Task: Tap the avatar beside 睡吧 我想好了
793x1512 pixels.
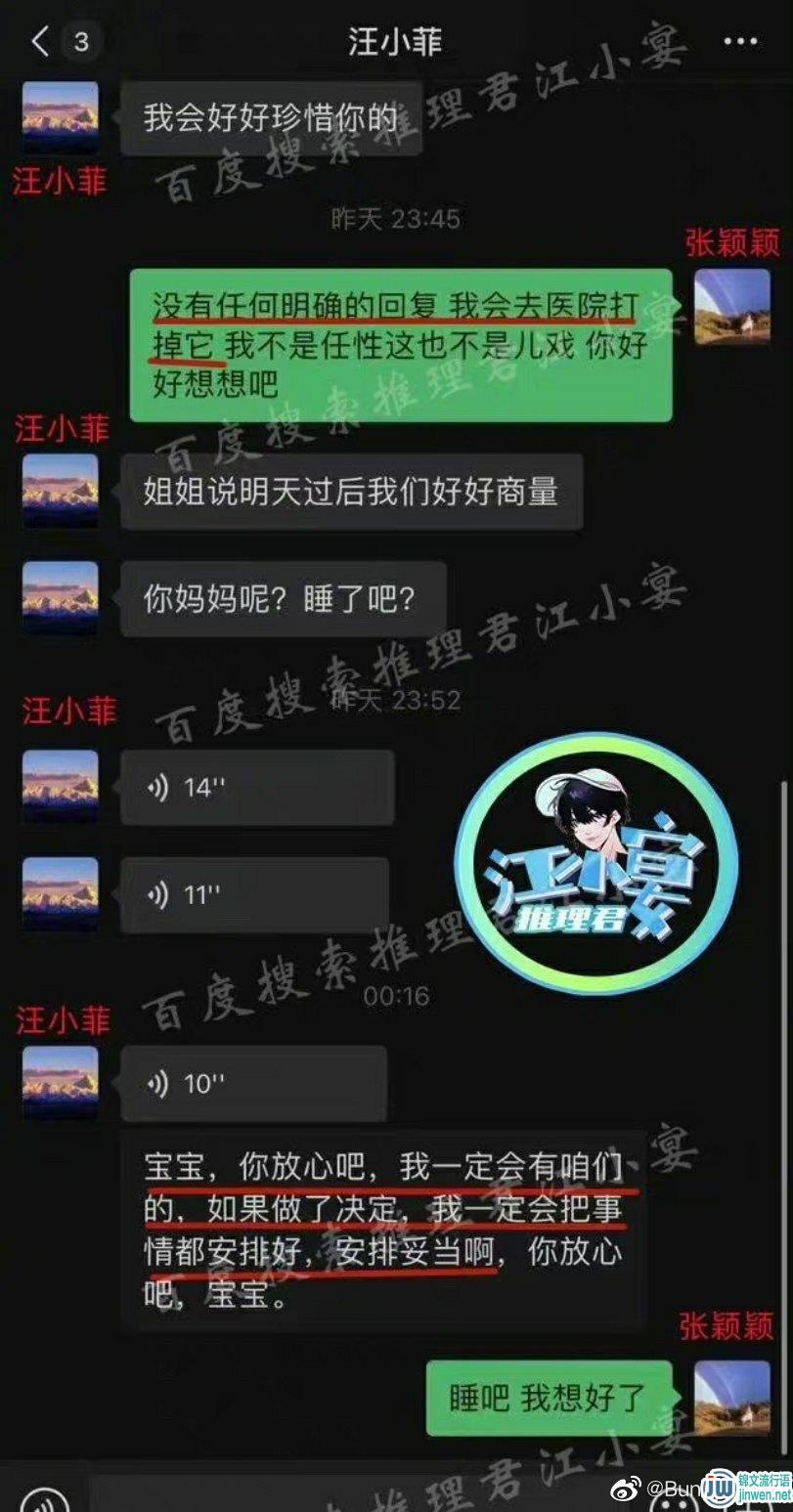Action: click(732, 1398)
